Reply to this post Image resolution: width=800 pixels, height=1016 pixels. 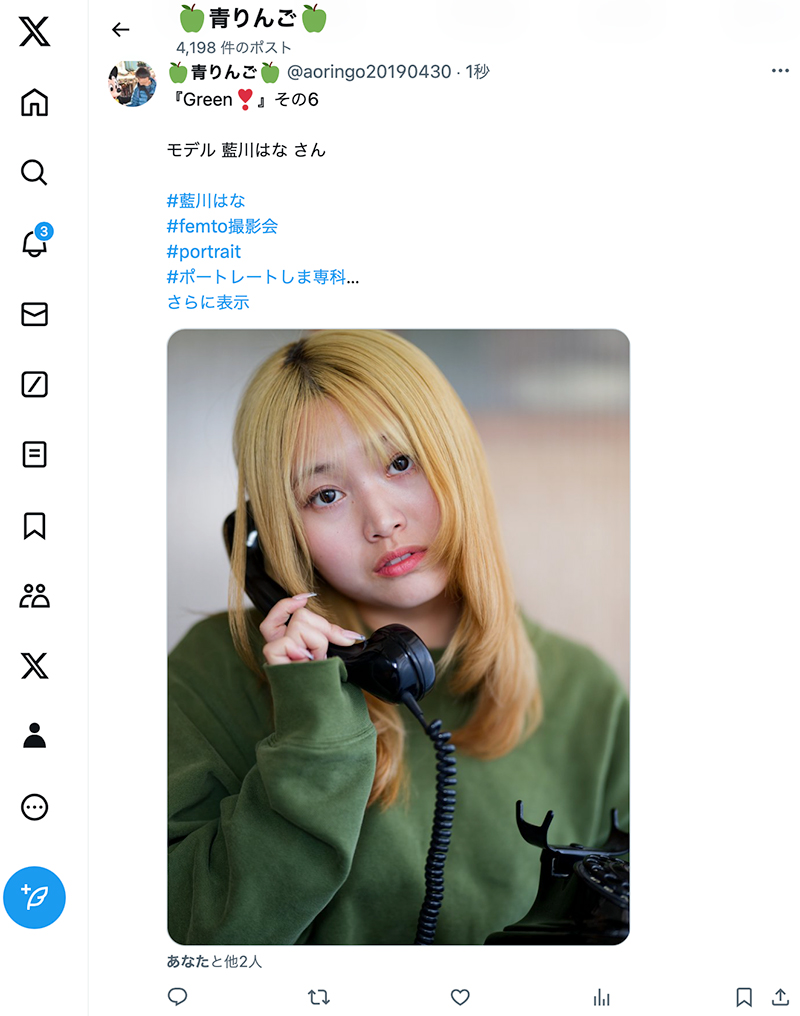tap(178, 996)
